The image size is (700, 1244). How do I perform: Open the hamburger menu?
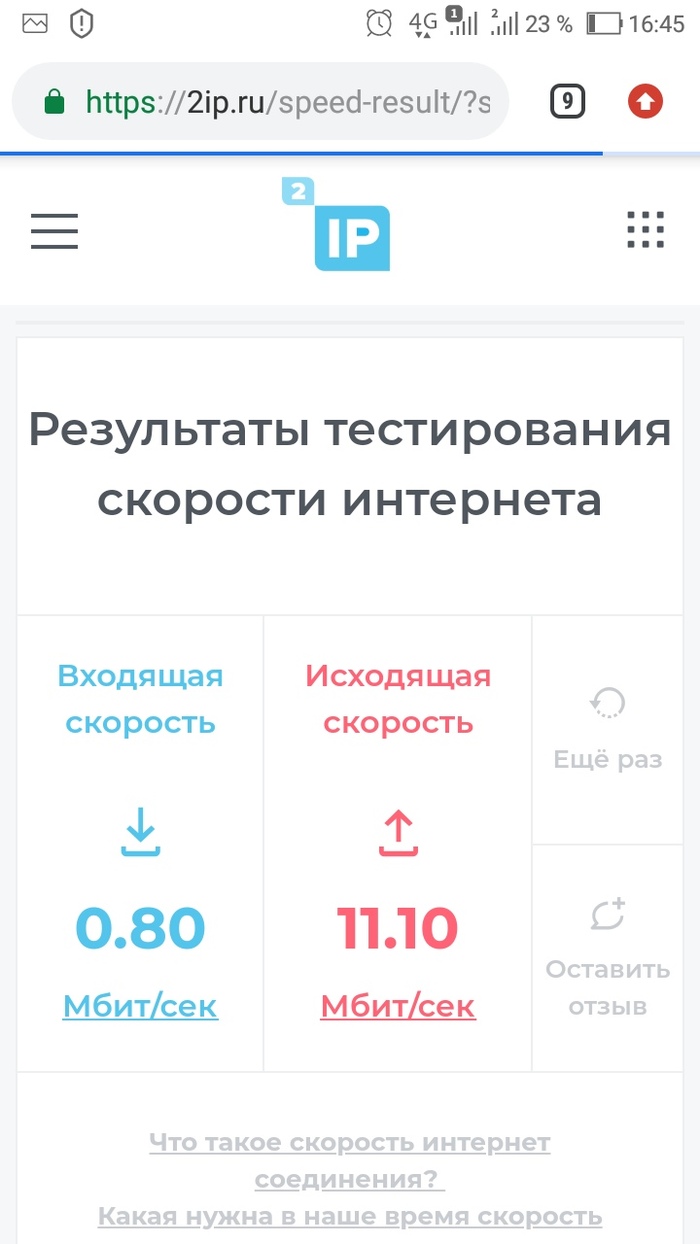pyautogui.click(x=54, y=231)
